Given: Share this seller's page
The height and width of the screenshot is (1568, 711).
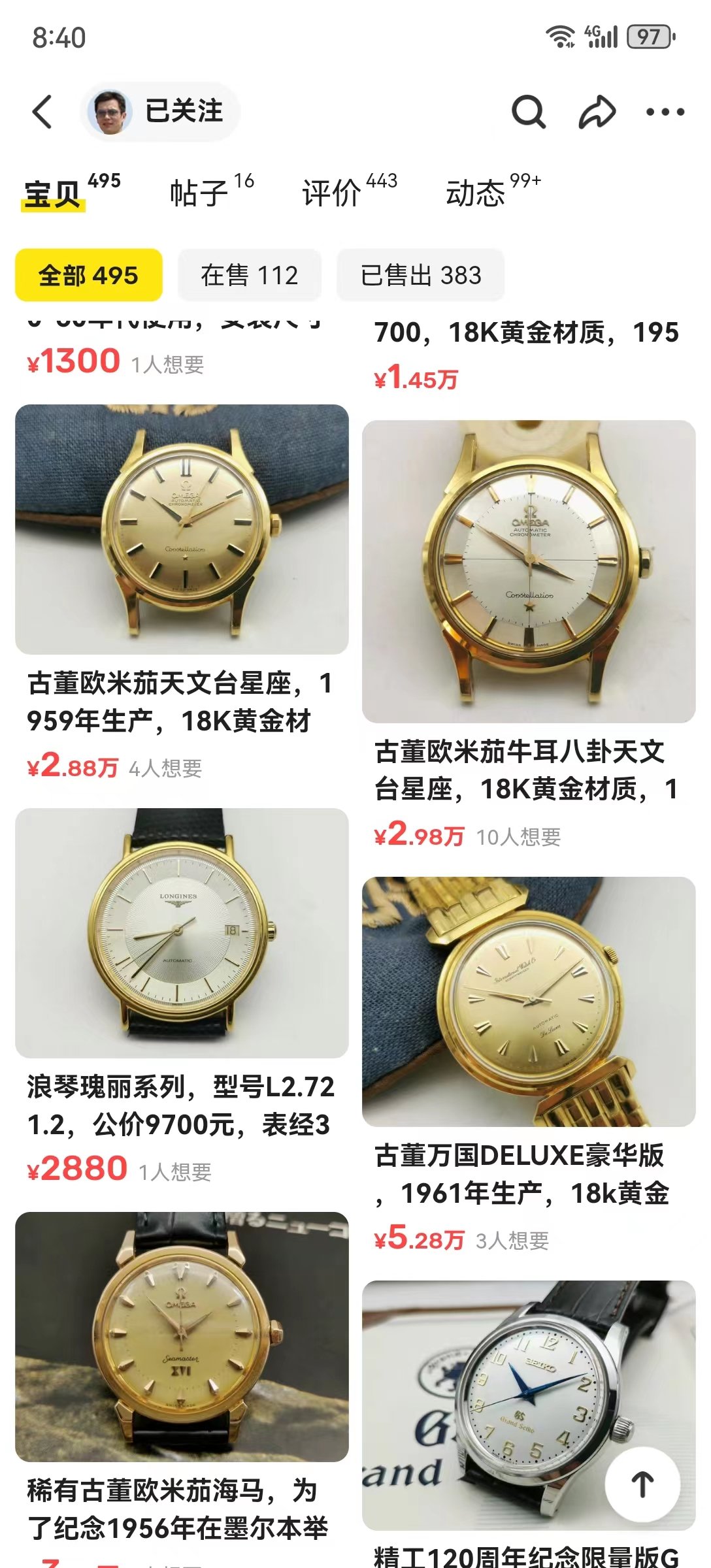Looking at the screenshot, I should [597, 112].
